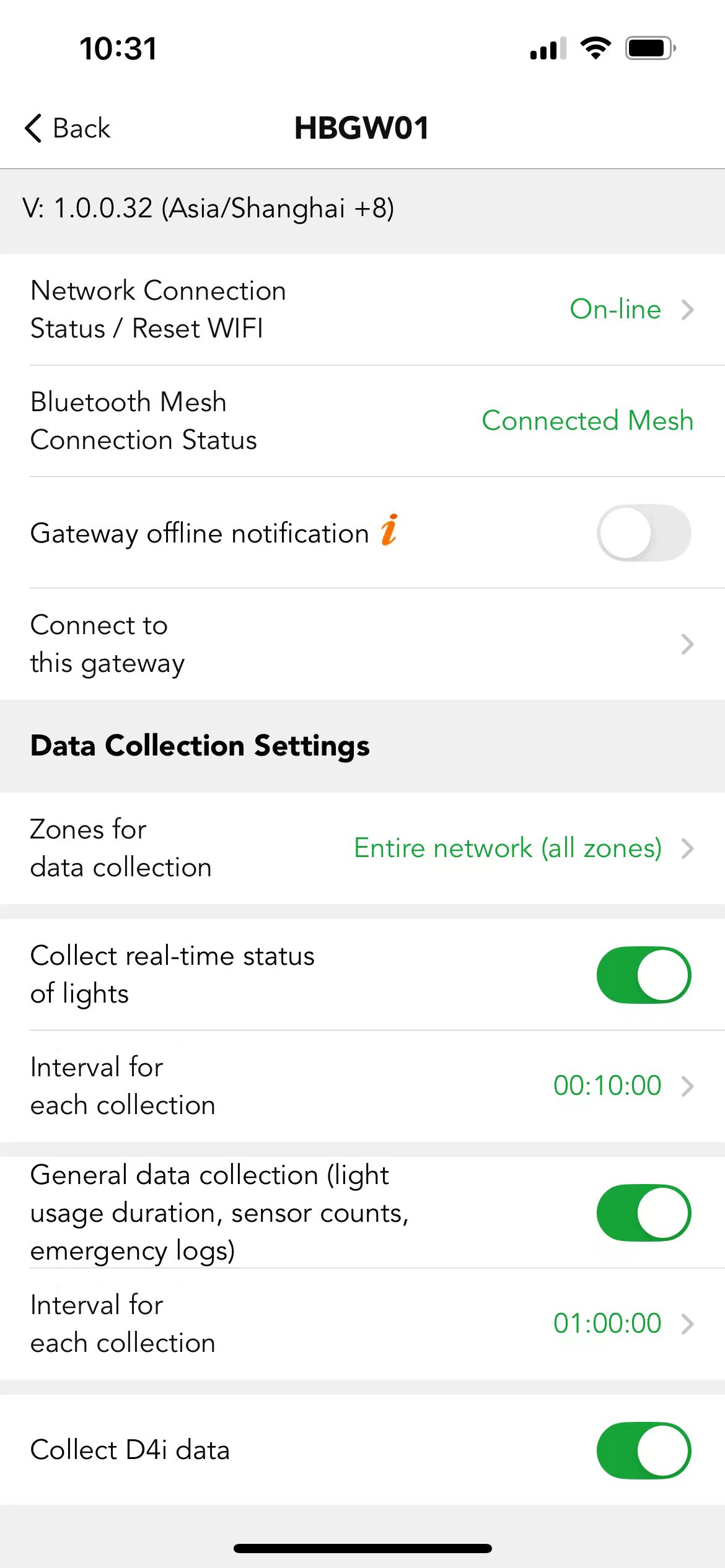Enable Gateway offline notification switch
This screenshot has width=725, height=1568.
coord(644,533)
